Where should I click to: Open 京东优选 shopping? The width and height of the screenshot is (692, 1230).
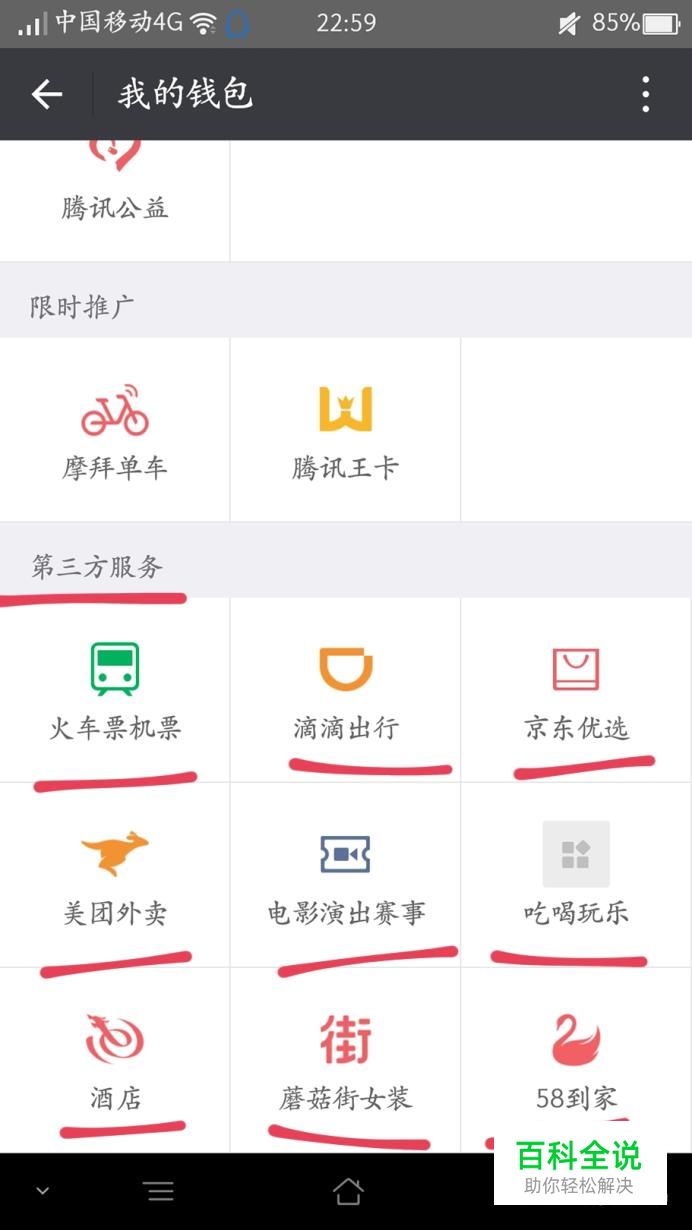[576, 690]
